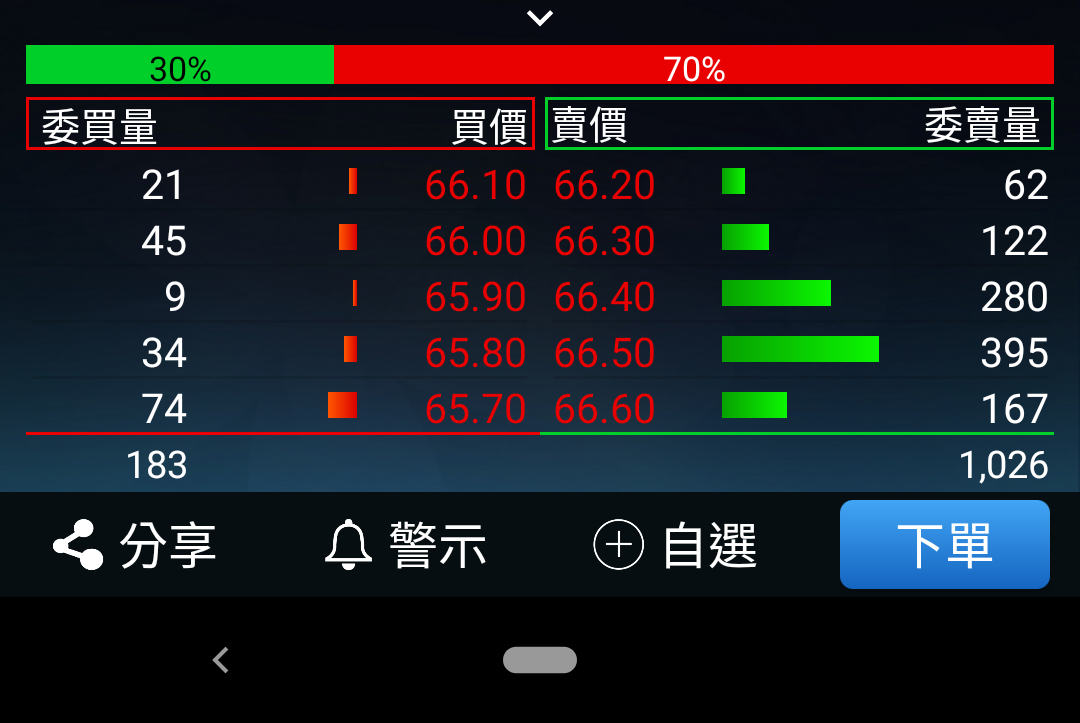Select the 66.10 bid price row
This screenshot has height=723, width=1080.
(x=475, y=185)
